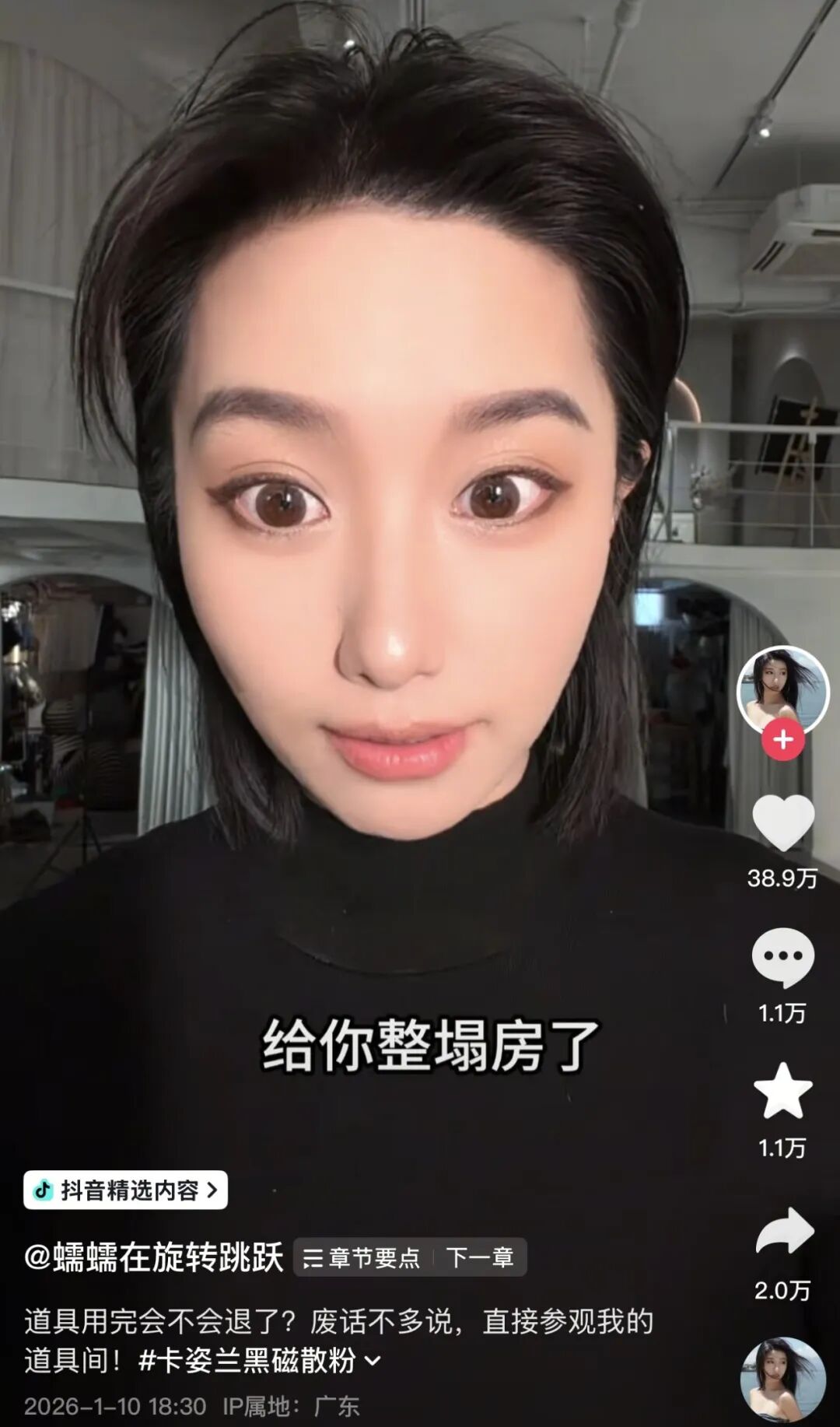Jump to the next chapter 下一章
The height and width of the screenshot is (1427, 840).
click(480, 1257)
